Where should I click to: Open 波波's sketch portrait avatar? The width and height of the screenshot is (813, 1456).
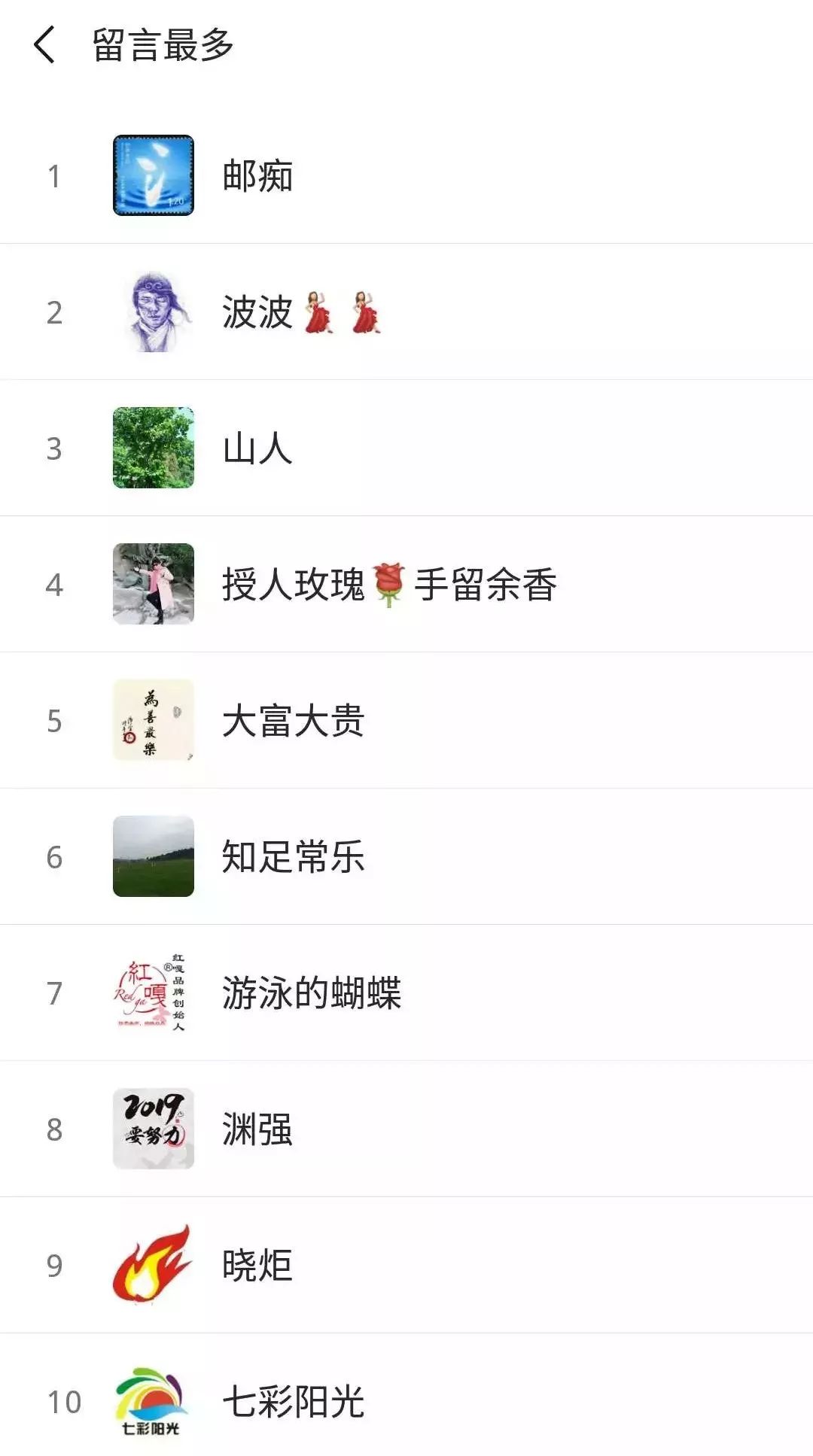(154, 312)
